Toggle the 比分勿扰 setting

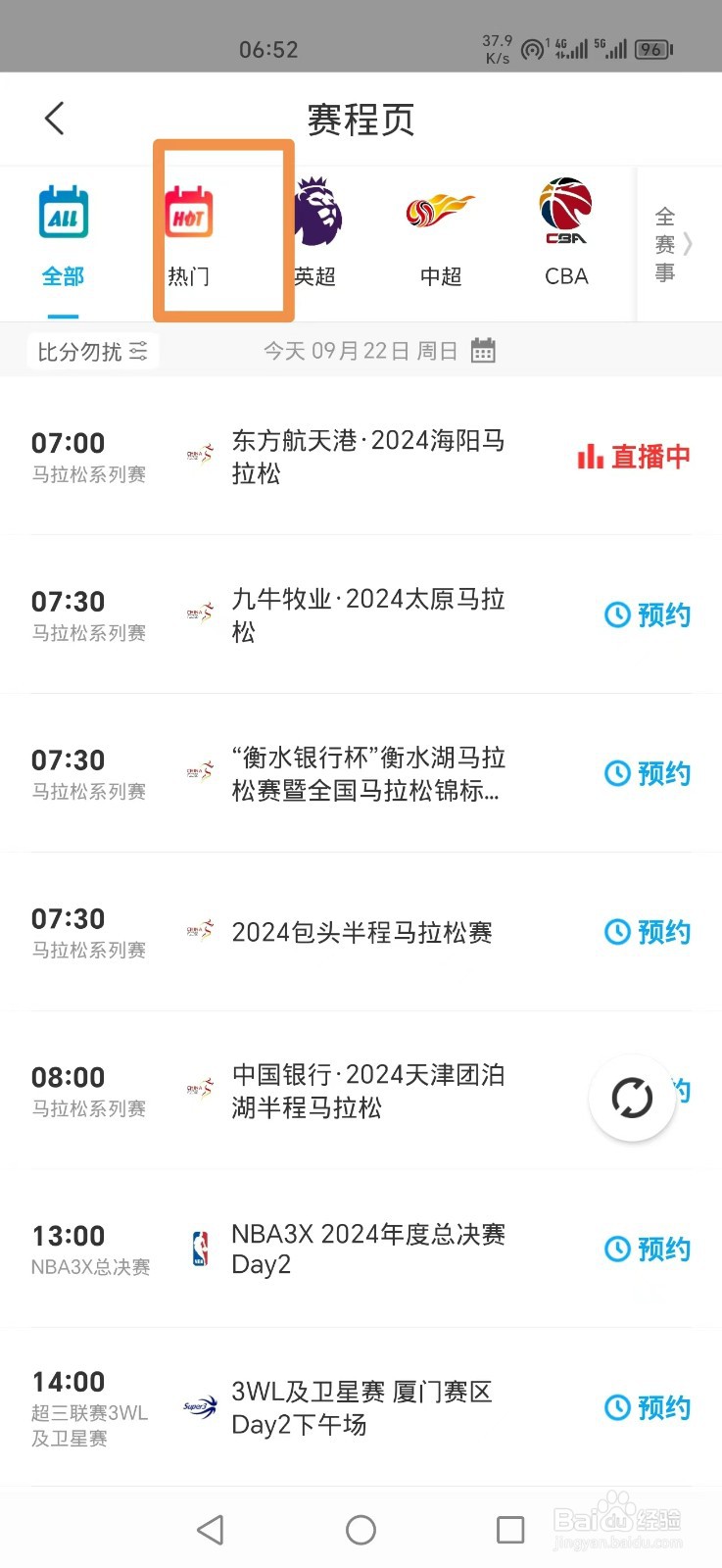[x=92, y=351]
